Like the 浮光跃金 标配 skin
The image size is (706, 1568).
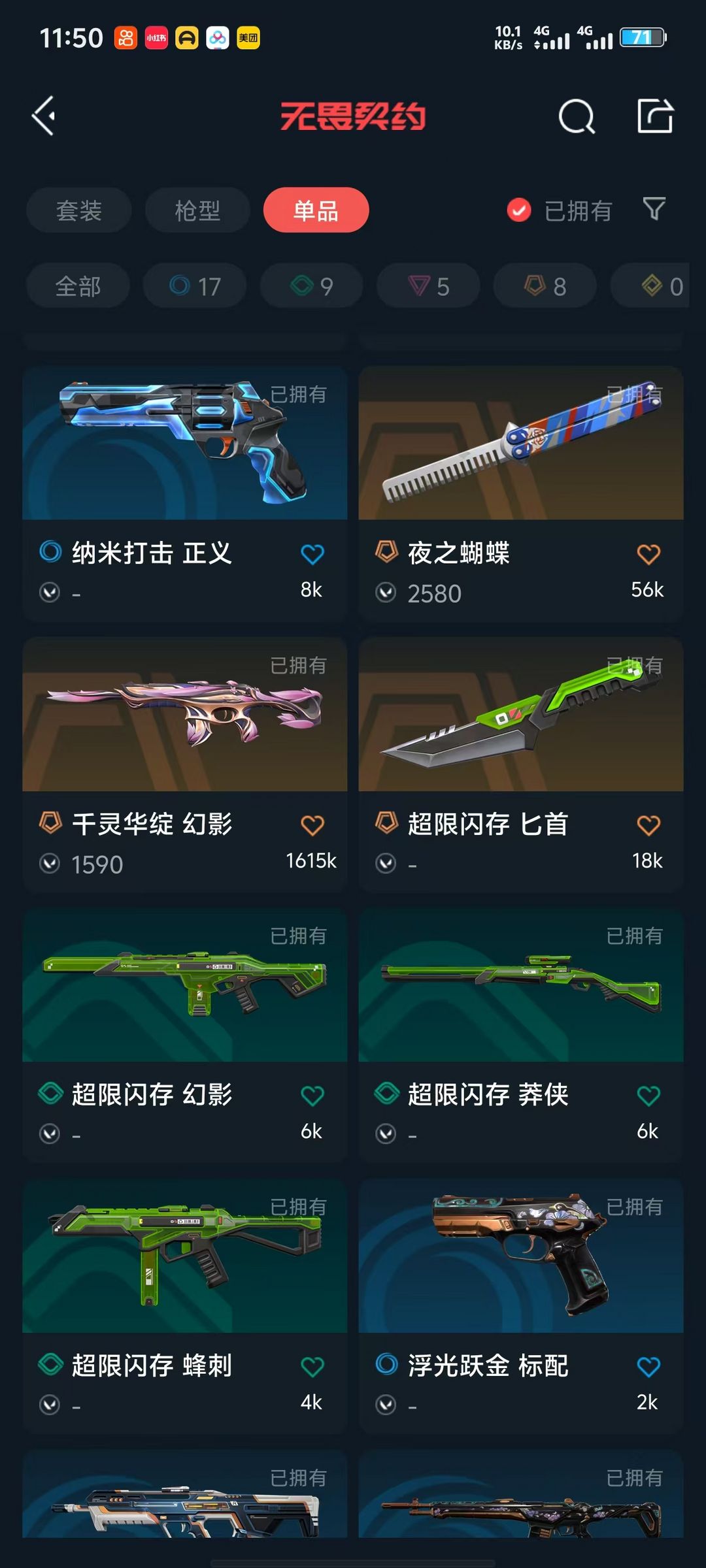pos(648,1367)
